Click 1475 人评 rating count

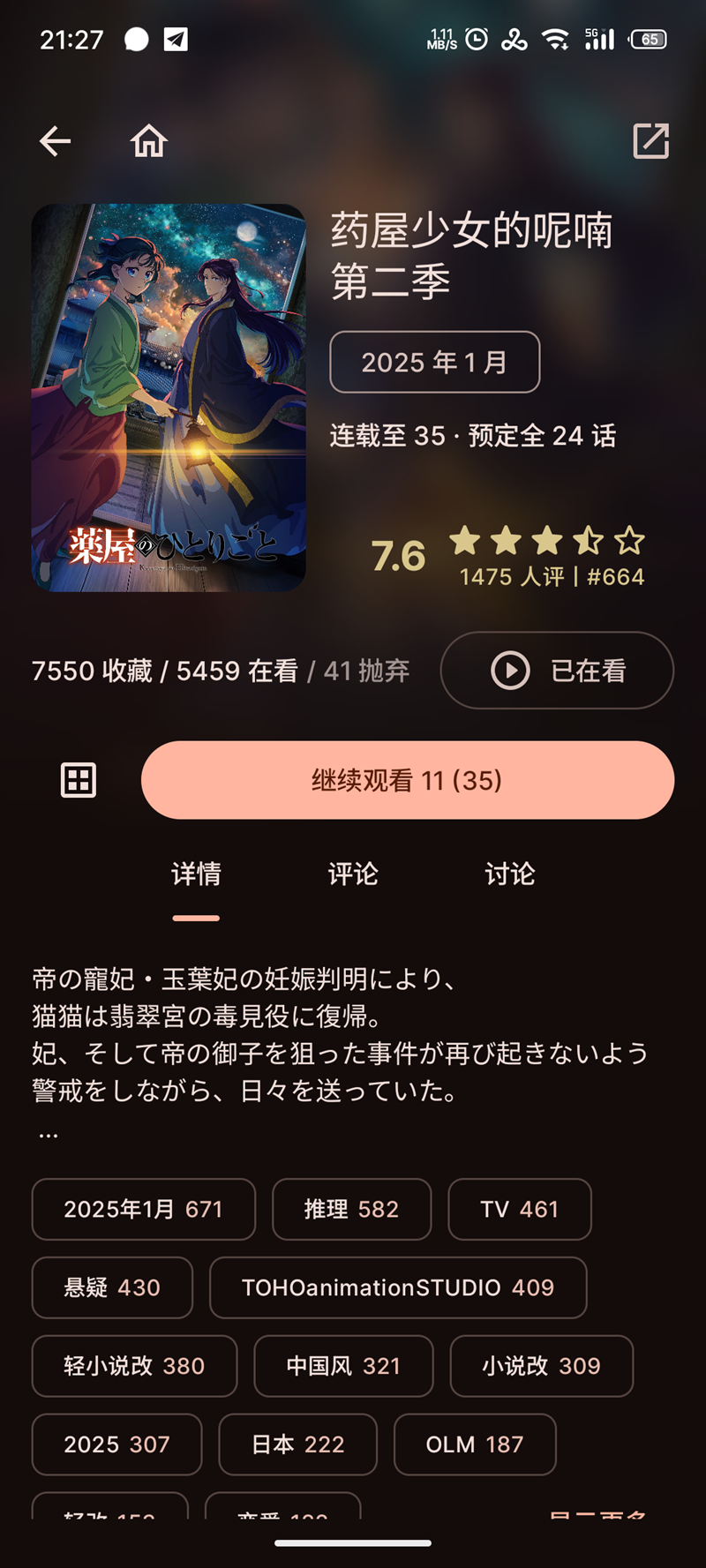tap(513, 577)
